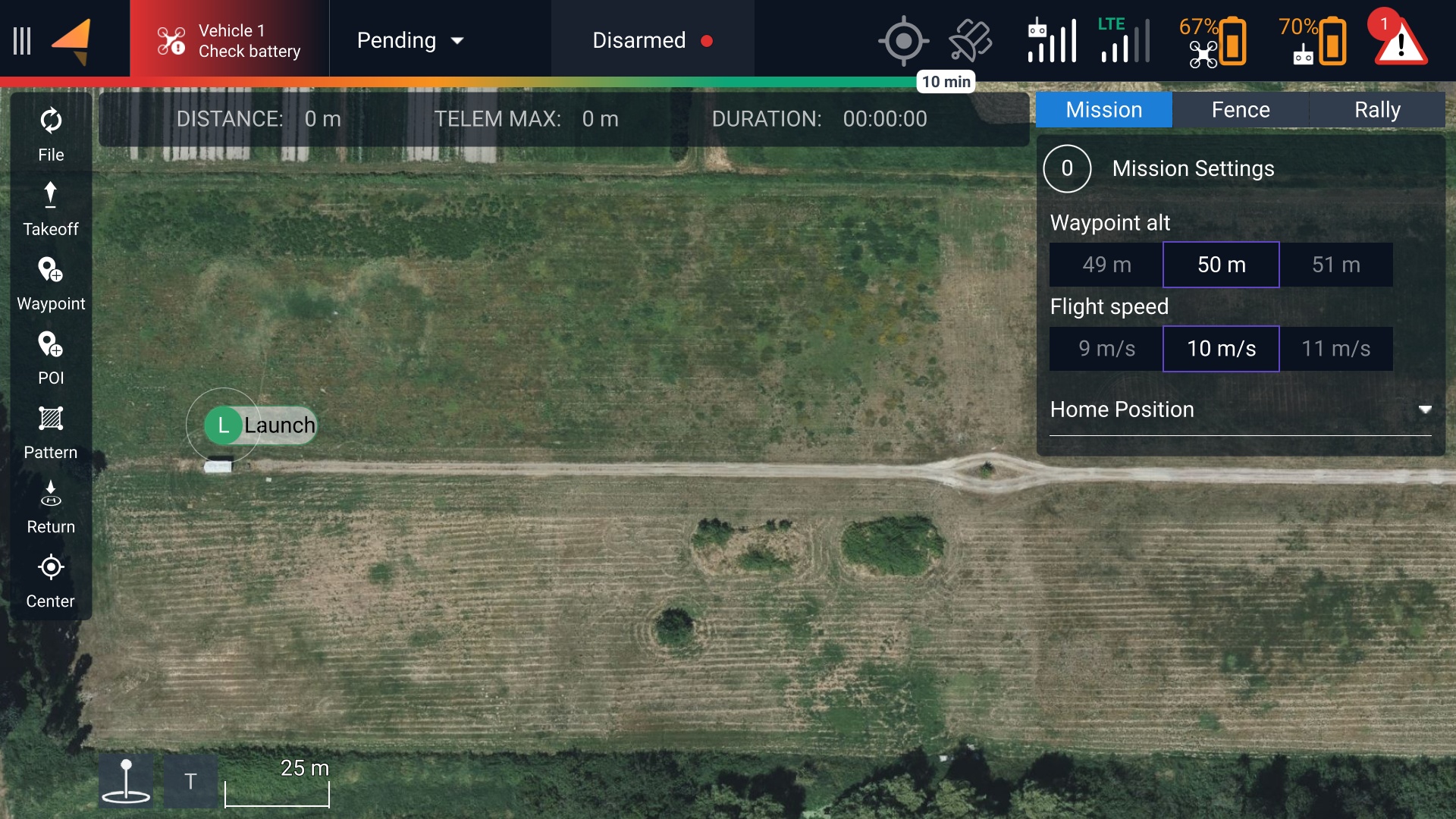Tap the Launch marker on the map
The image size is (1456, 819).
pos(224,425)
